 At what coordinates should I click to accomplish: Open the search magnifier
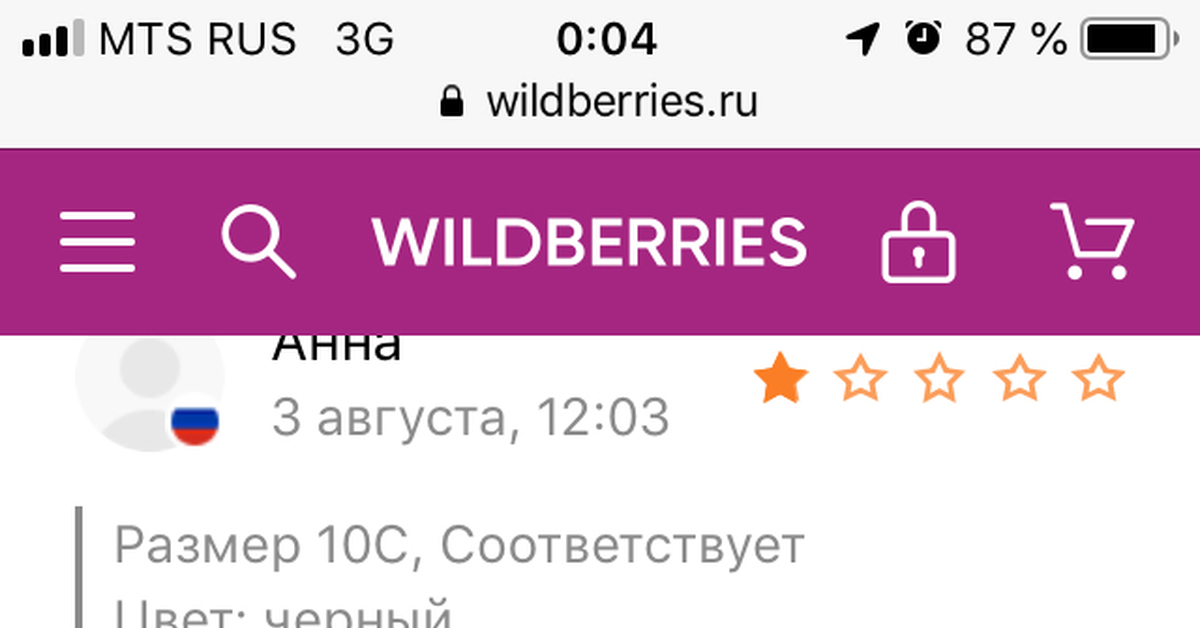click(x=258, y=242)
